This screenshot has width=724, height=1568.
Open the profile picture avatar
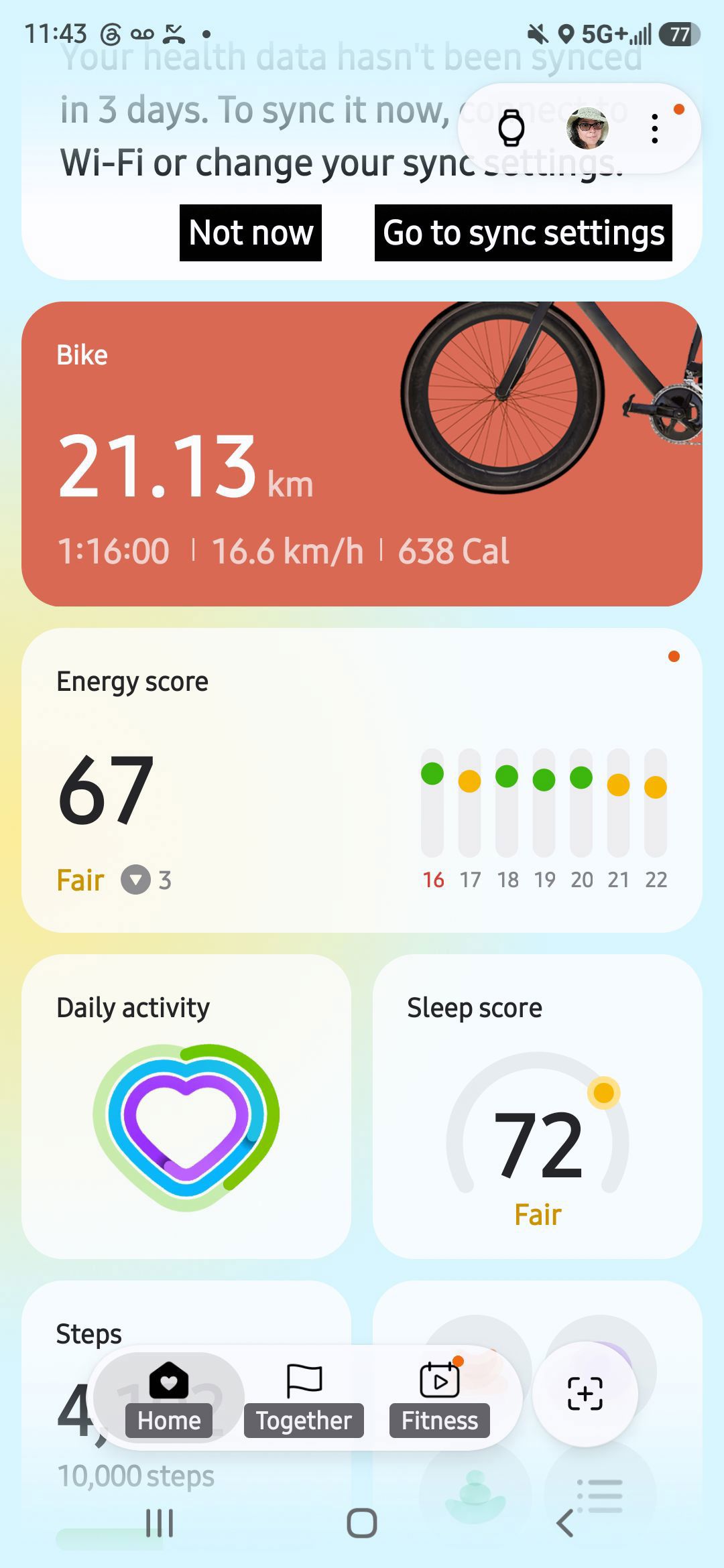pyautogui.click(x=587, y=128)
